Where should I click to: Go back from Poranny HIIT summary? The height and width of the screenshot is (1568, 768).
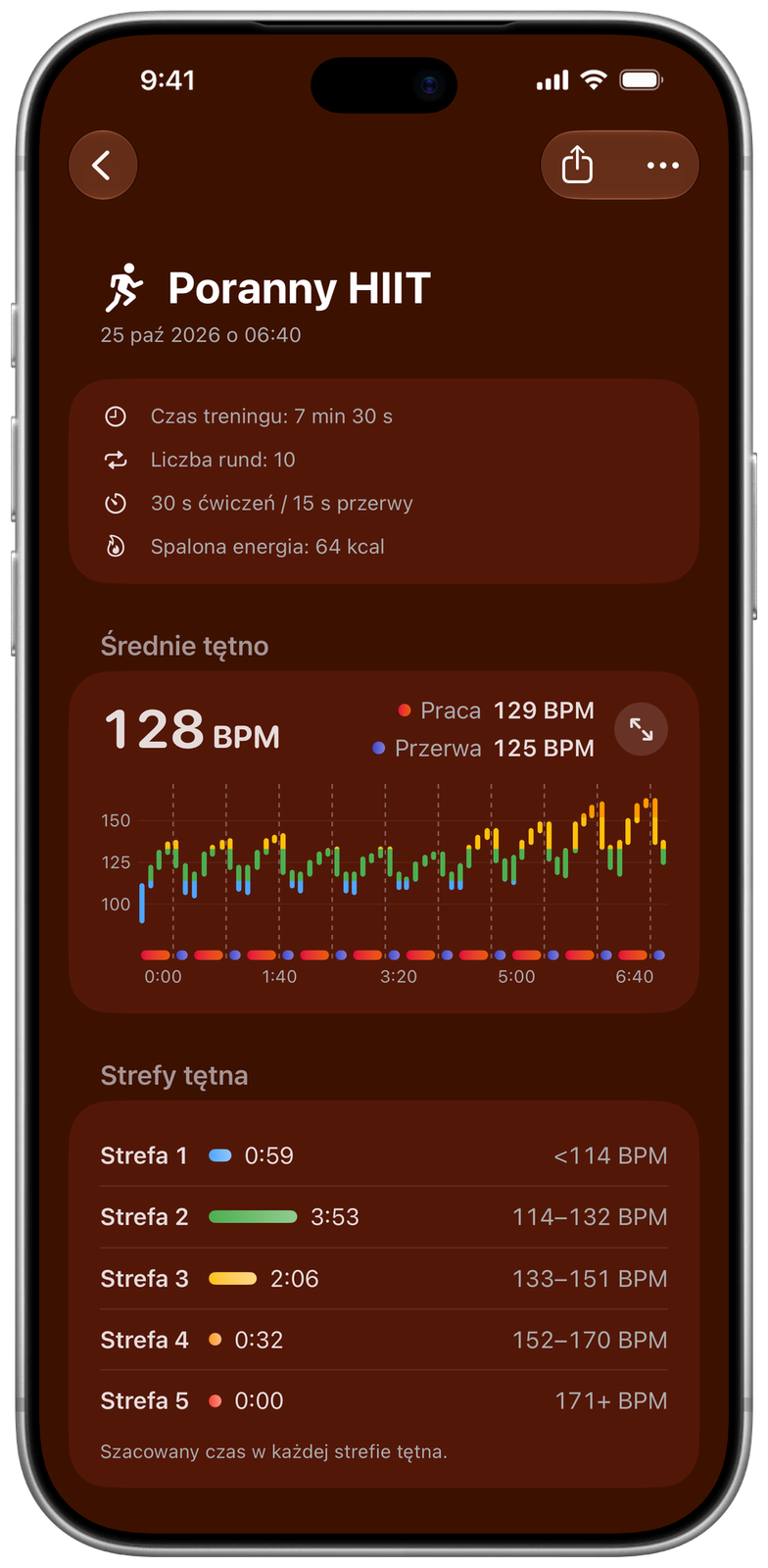coord(102,165)
